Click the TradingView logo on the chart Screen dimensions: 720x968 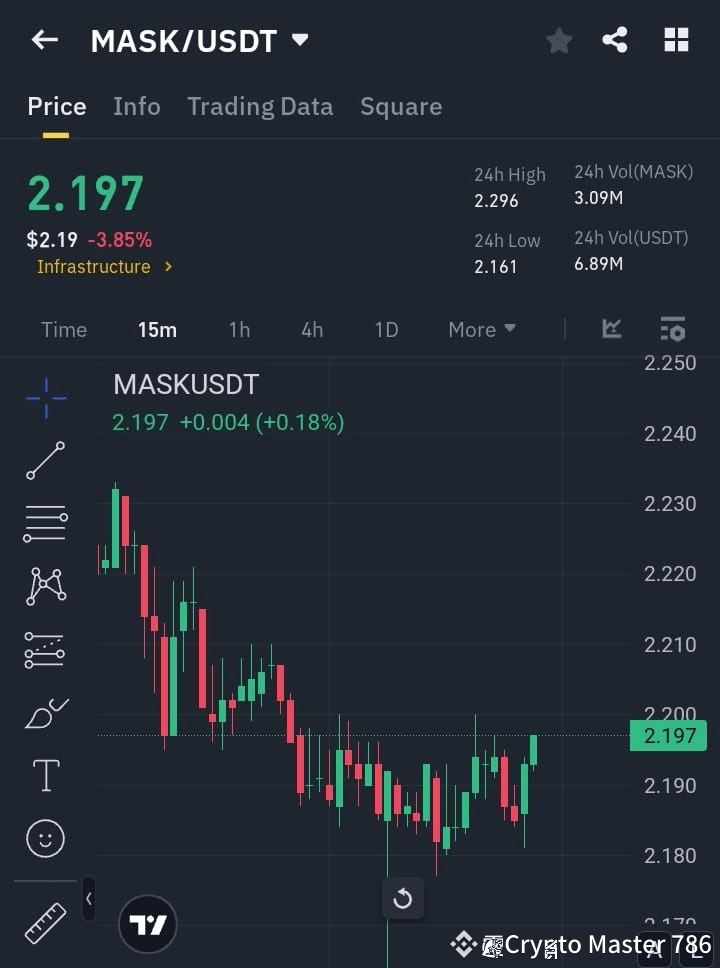pos(148,923)
